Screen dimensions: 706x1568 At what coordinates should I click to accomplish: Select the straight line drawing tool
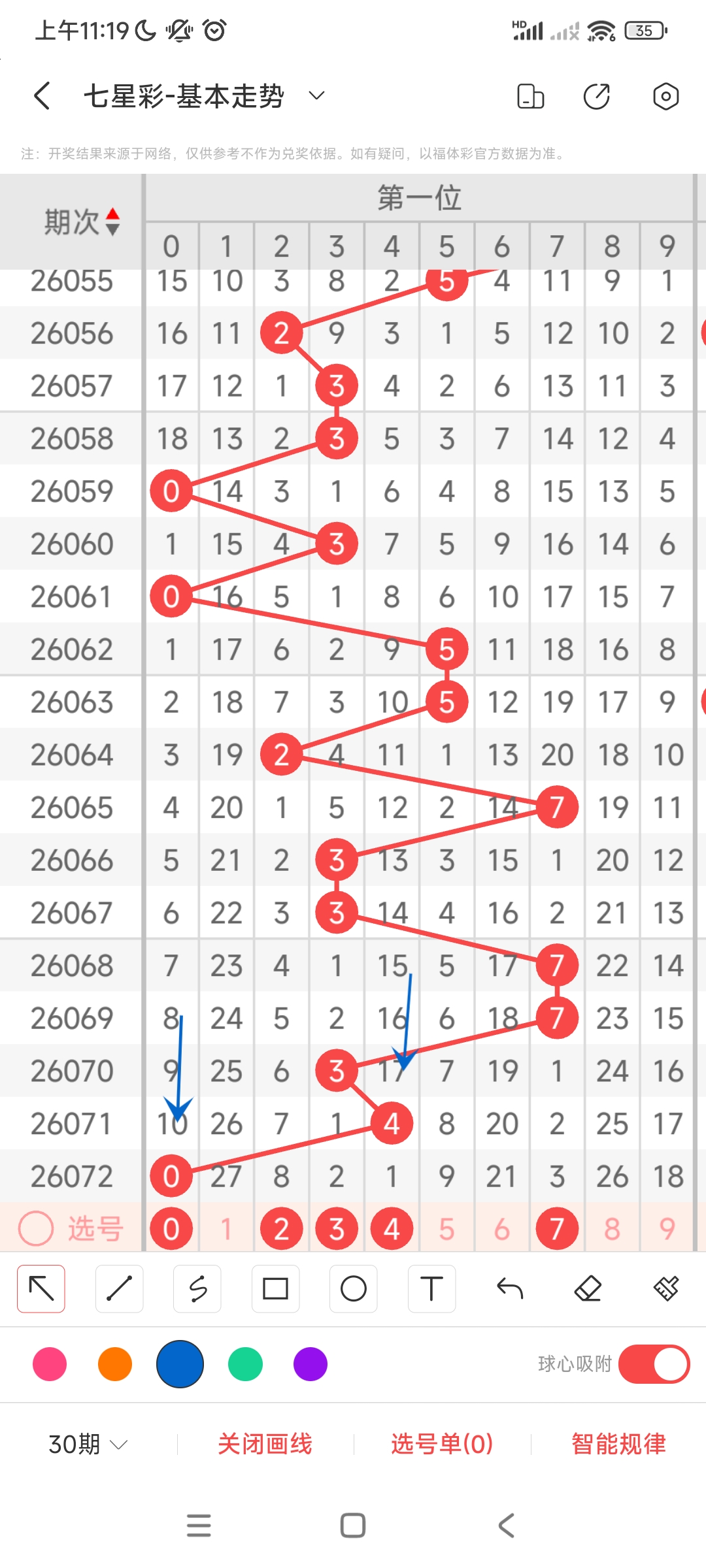[x=119, y=1289]
